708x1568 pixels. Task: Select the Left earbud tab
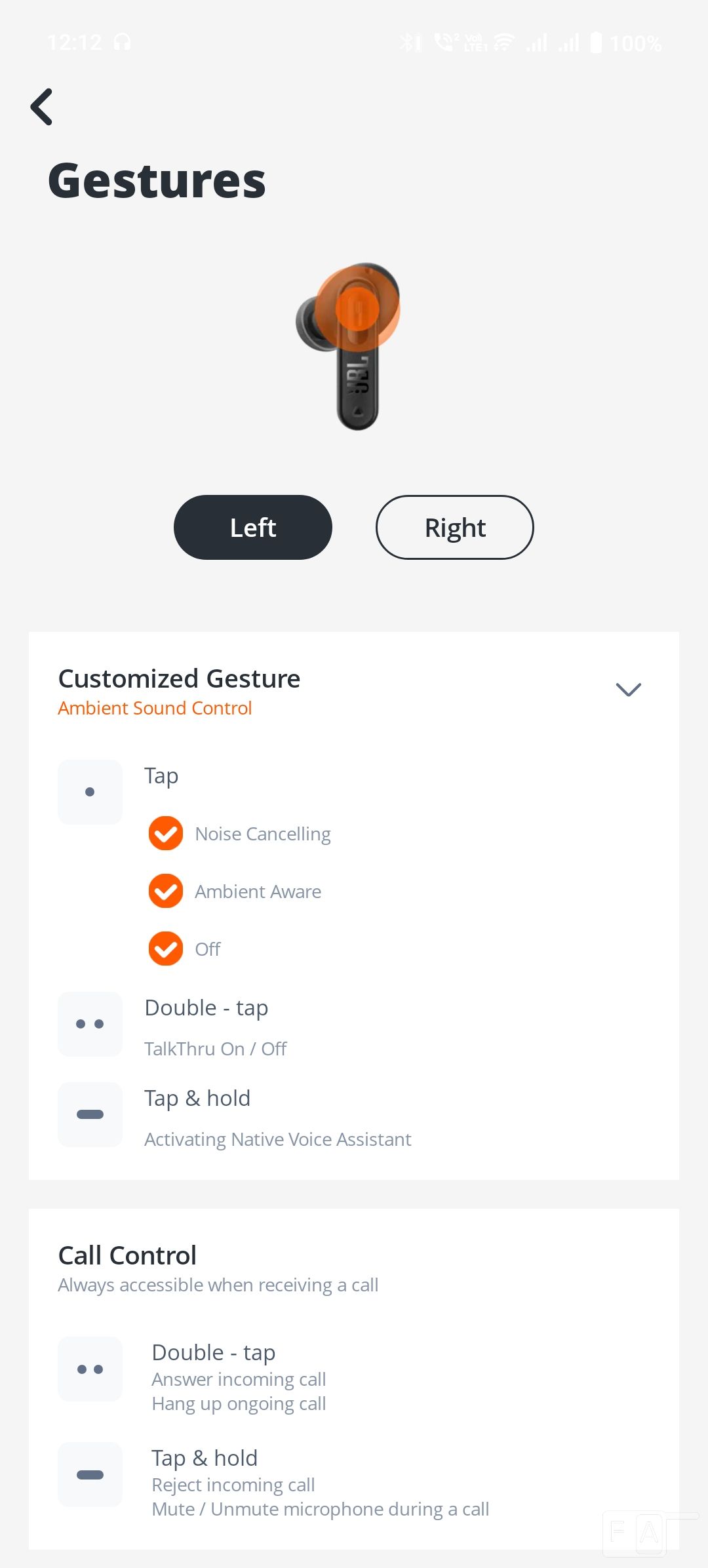(x=253, y=527)
